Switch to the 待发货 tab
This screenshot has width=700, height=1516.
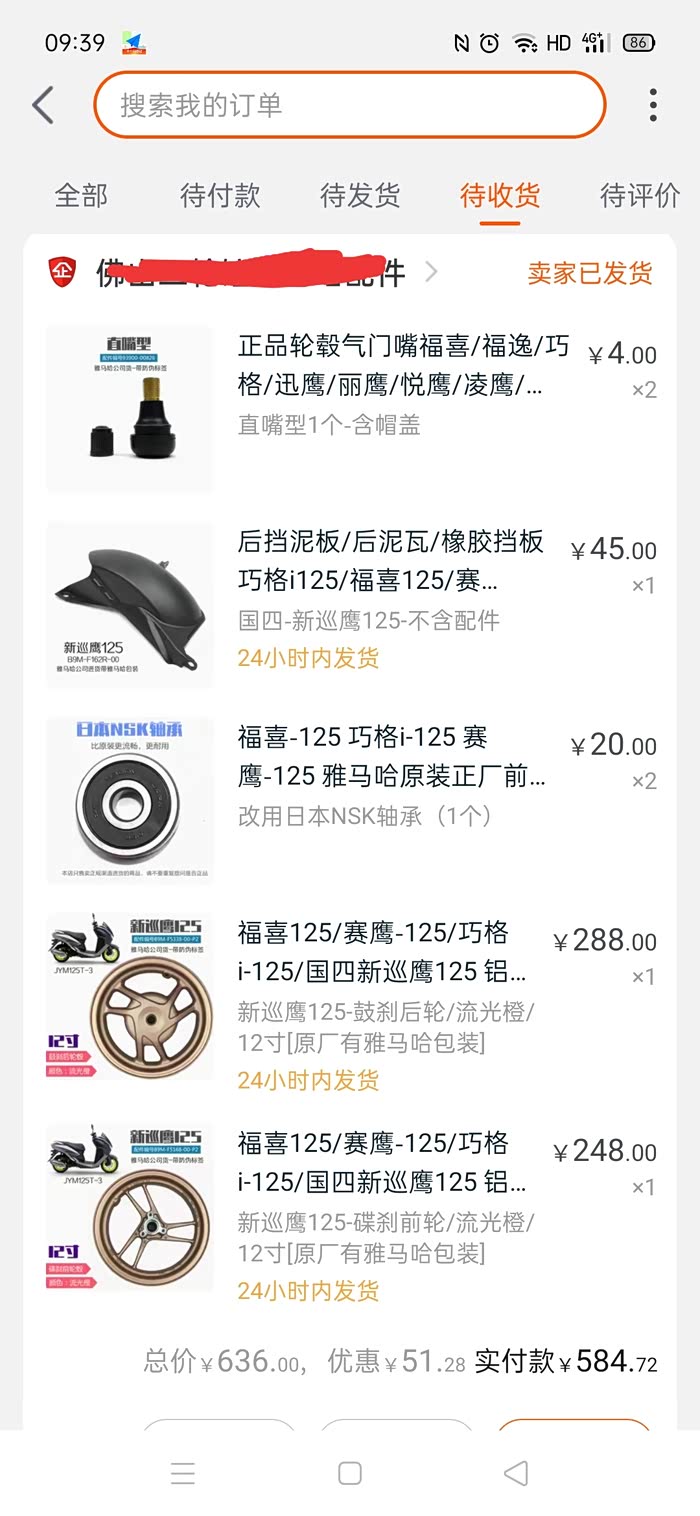click(360, 195)
